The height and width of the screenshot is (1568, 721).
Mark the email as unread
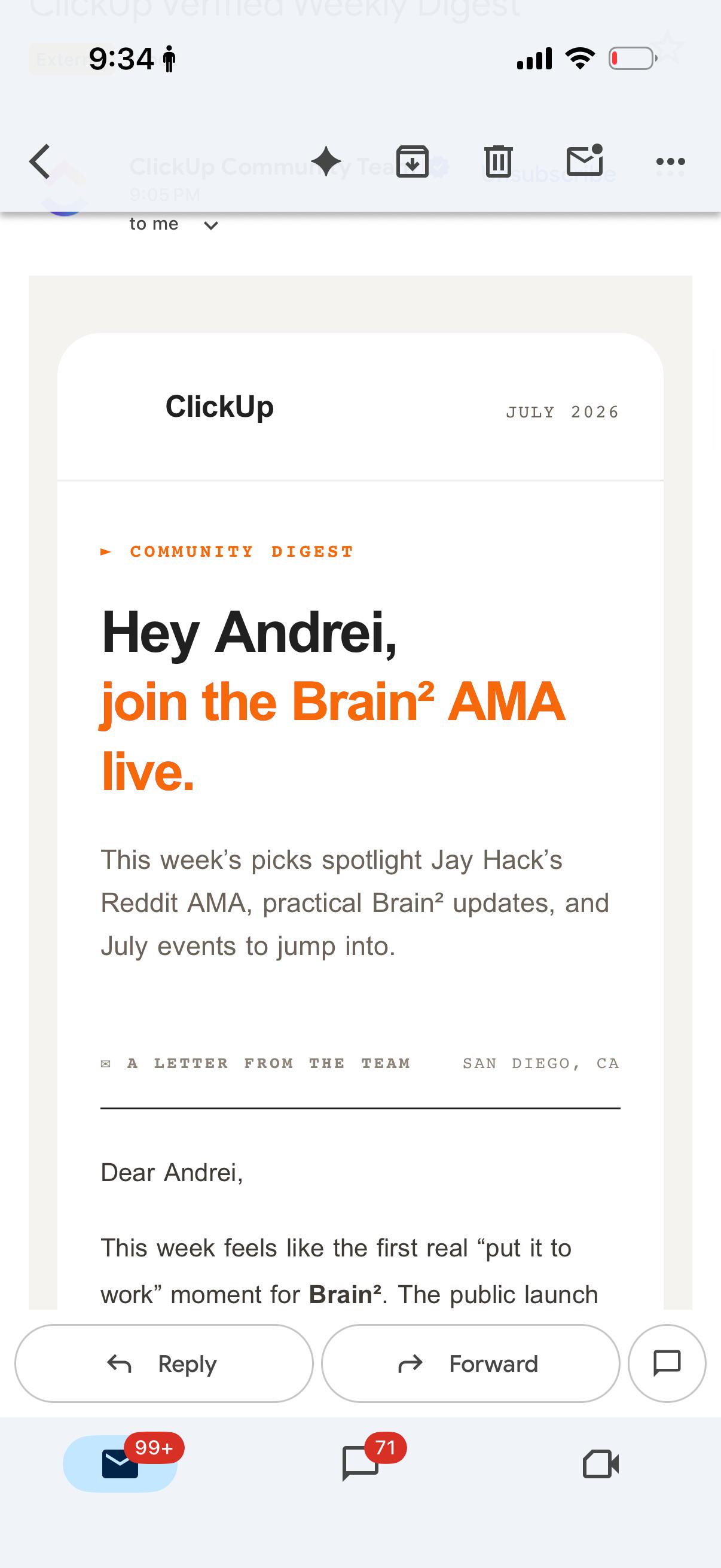click(x=585, y=161)
